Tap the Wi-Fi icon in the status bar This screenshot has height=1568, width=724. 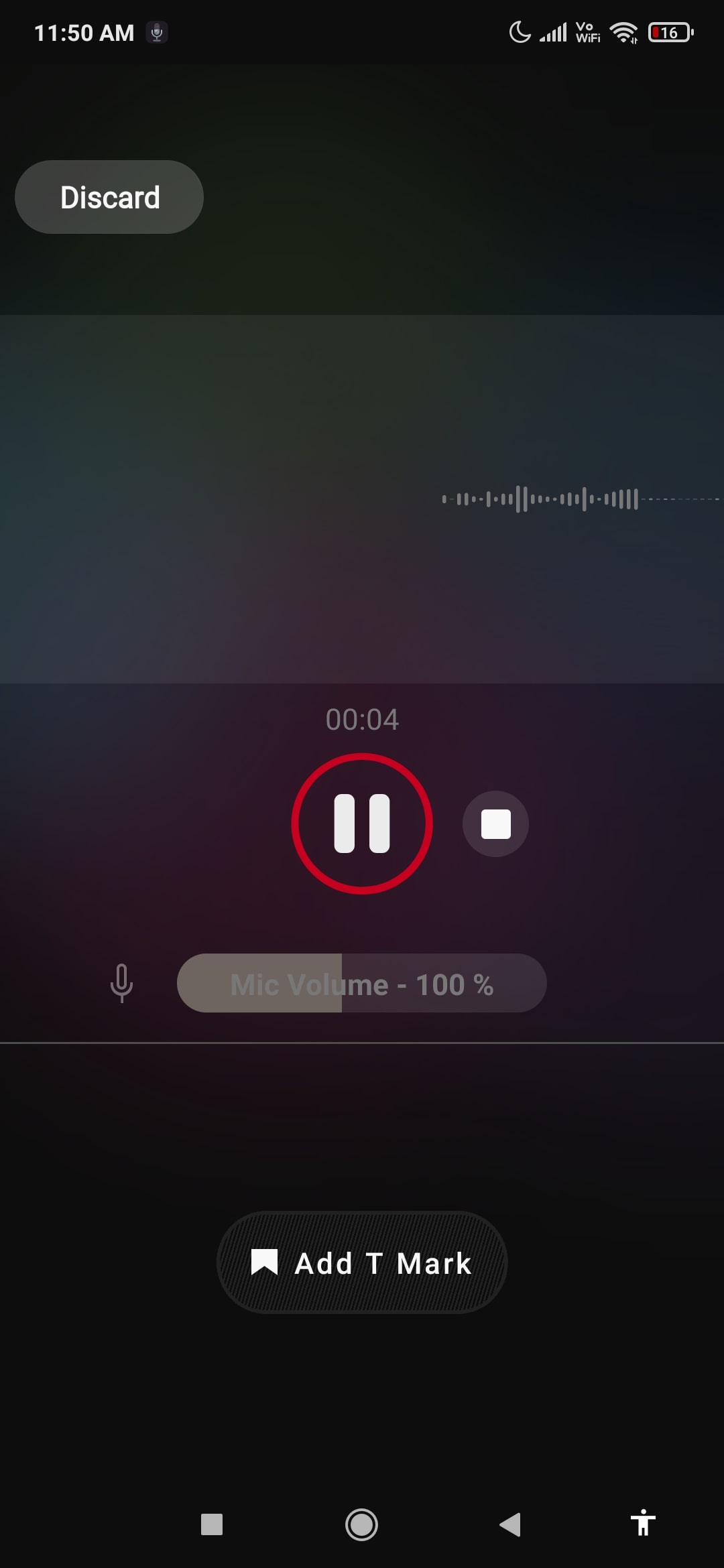623,32
